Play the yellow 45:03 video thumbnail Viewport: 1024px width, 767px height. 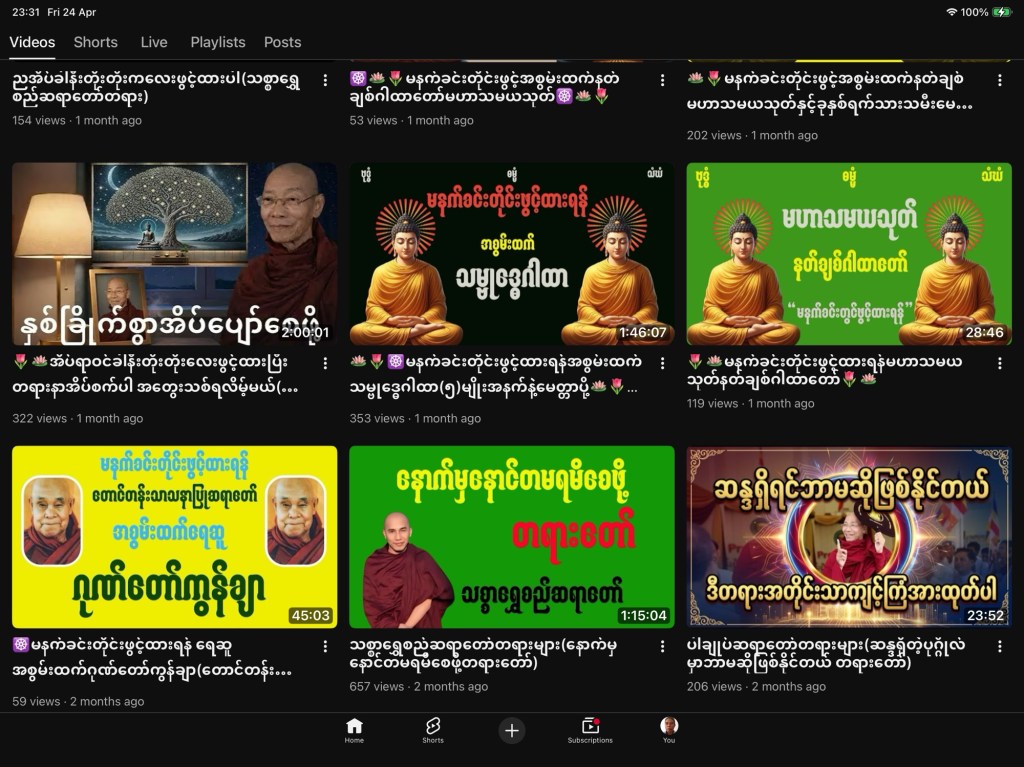(x=174, y=537)
